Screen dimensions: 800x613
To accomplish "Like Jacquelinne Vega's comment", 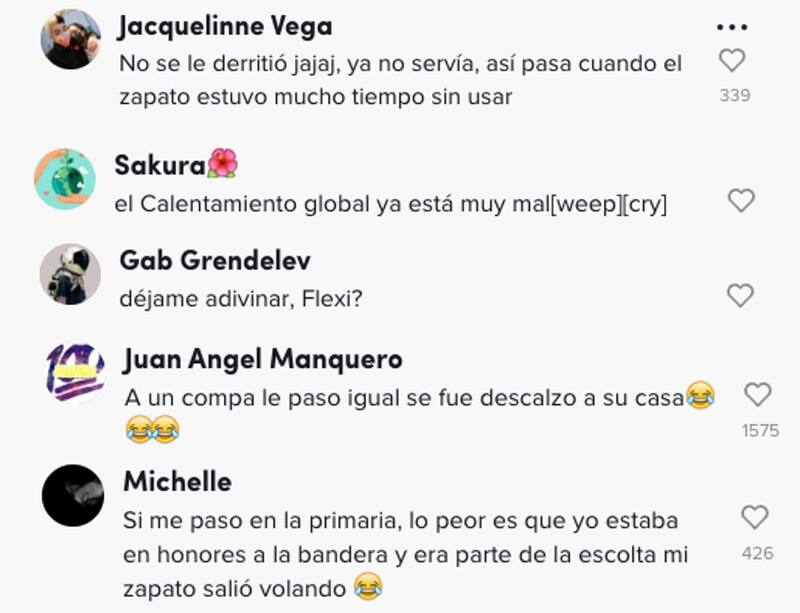I will point(732,61).
